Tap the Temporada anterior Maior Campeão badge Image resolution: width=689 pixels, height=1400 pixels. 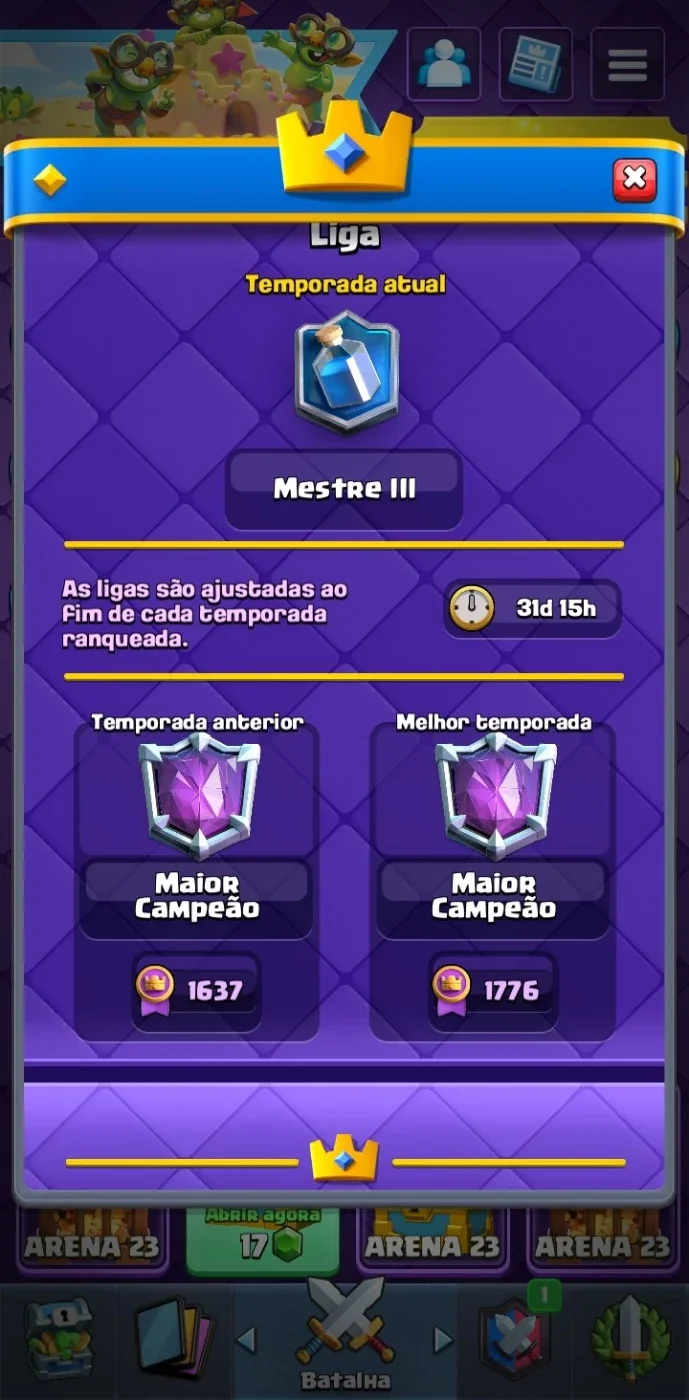[198, 797]
